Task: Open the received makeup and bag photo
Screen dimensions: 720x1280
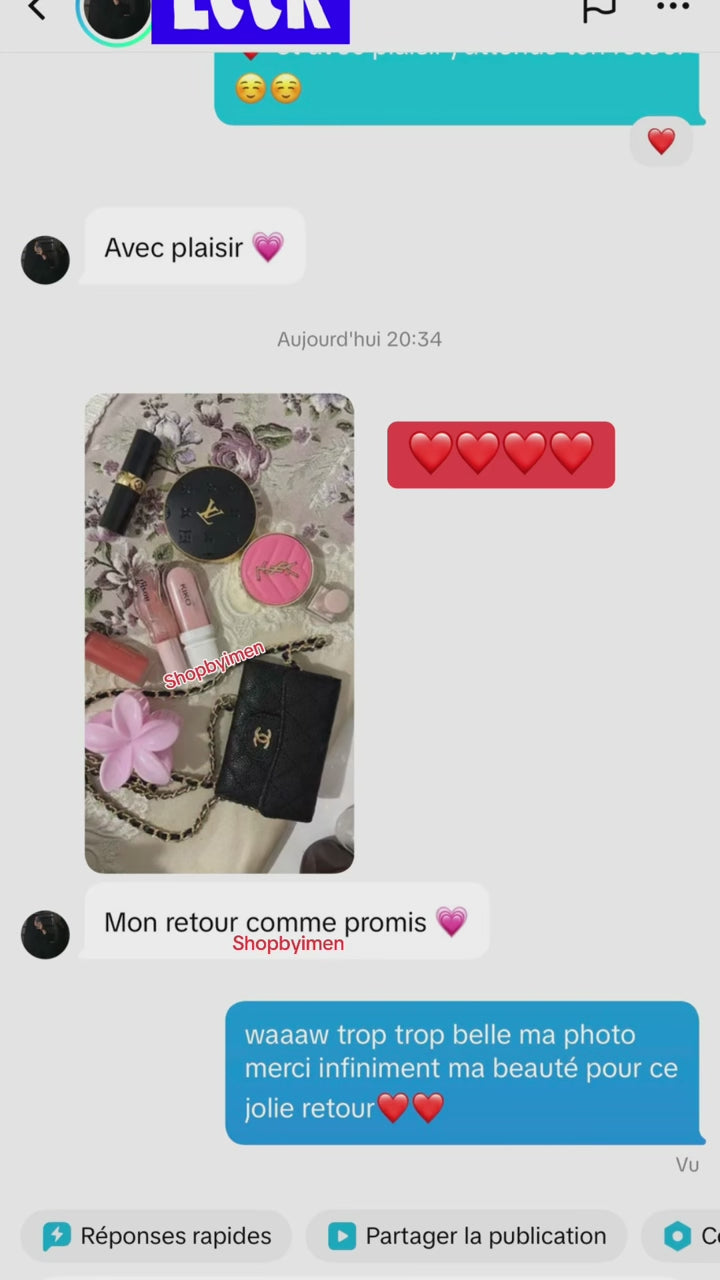Action: [x=219, y=633]
